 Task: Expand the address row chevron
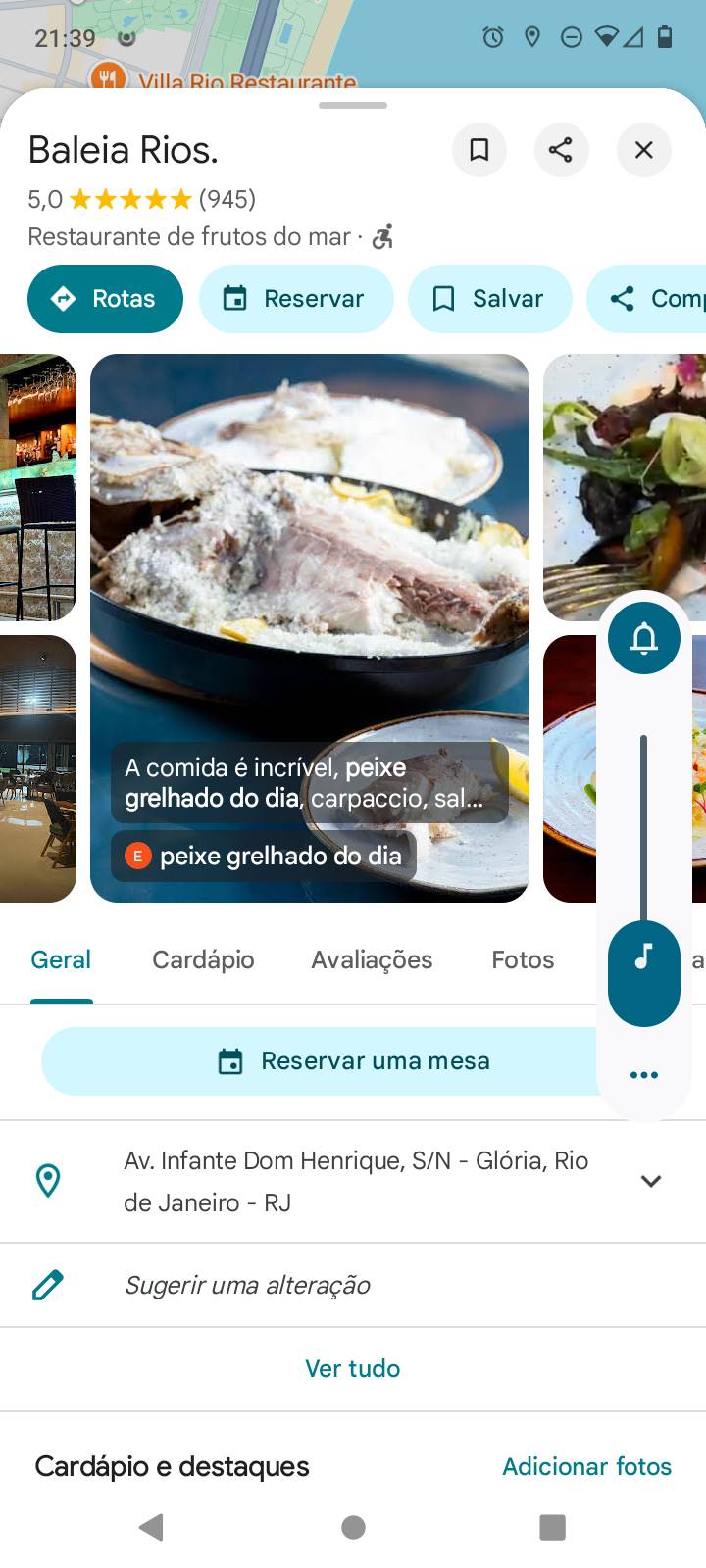(650, 1181)
